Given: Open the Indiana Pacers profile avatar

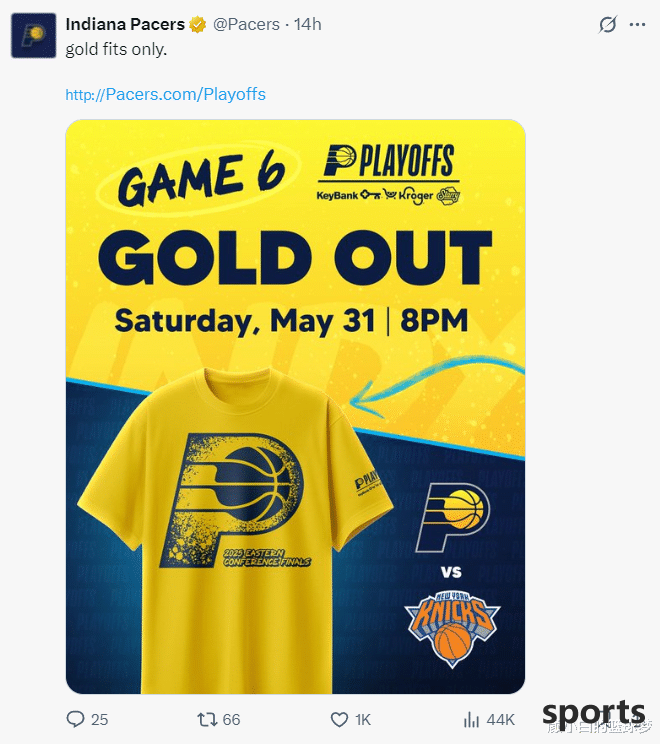Looking at the screenshot, I should click(32, 36).
